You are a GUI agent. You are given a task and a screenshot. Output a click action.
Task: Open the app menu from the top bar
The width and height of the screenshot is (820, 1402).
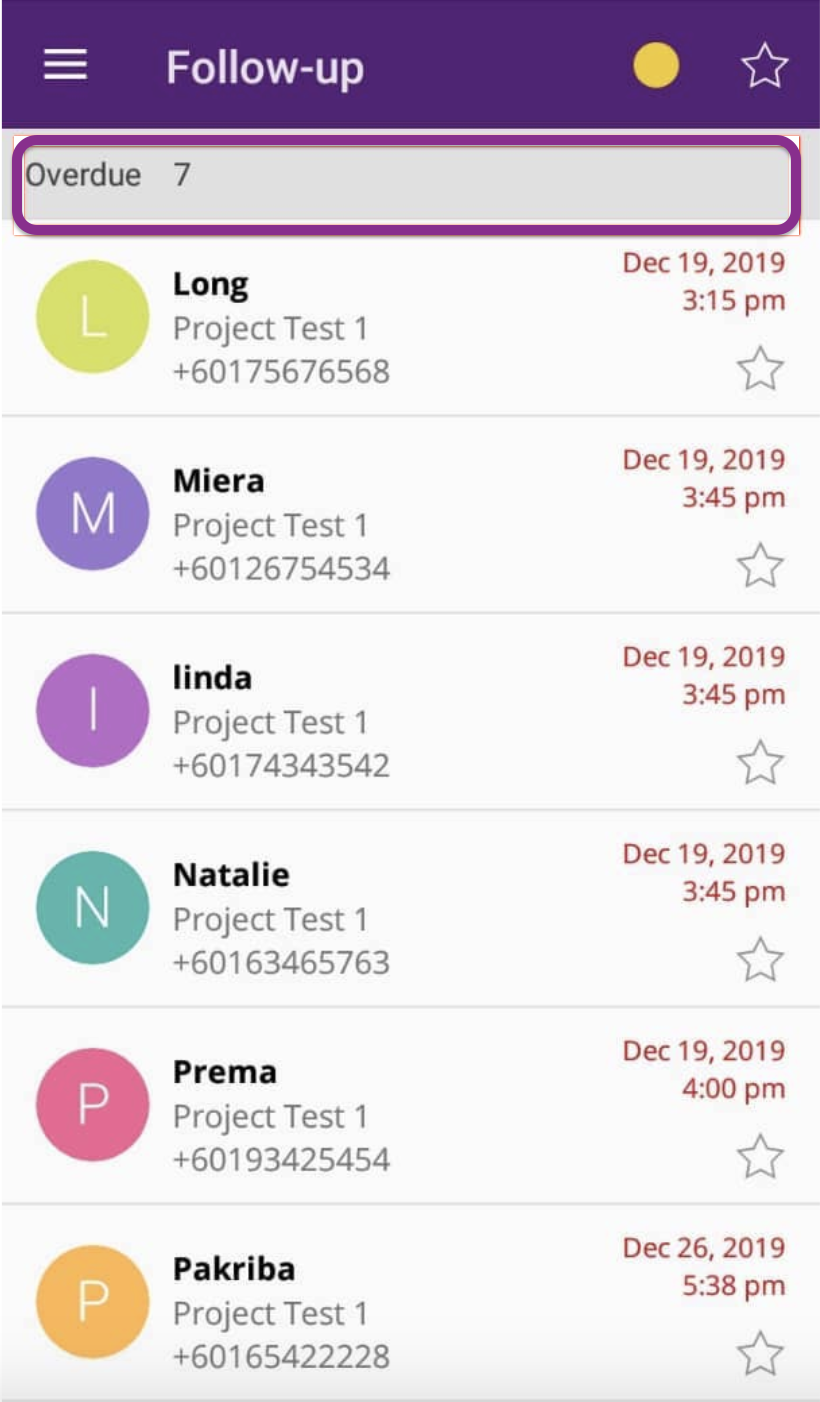pyautogui.click(x=64, y=64)
